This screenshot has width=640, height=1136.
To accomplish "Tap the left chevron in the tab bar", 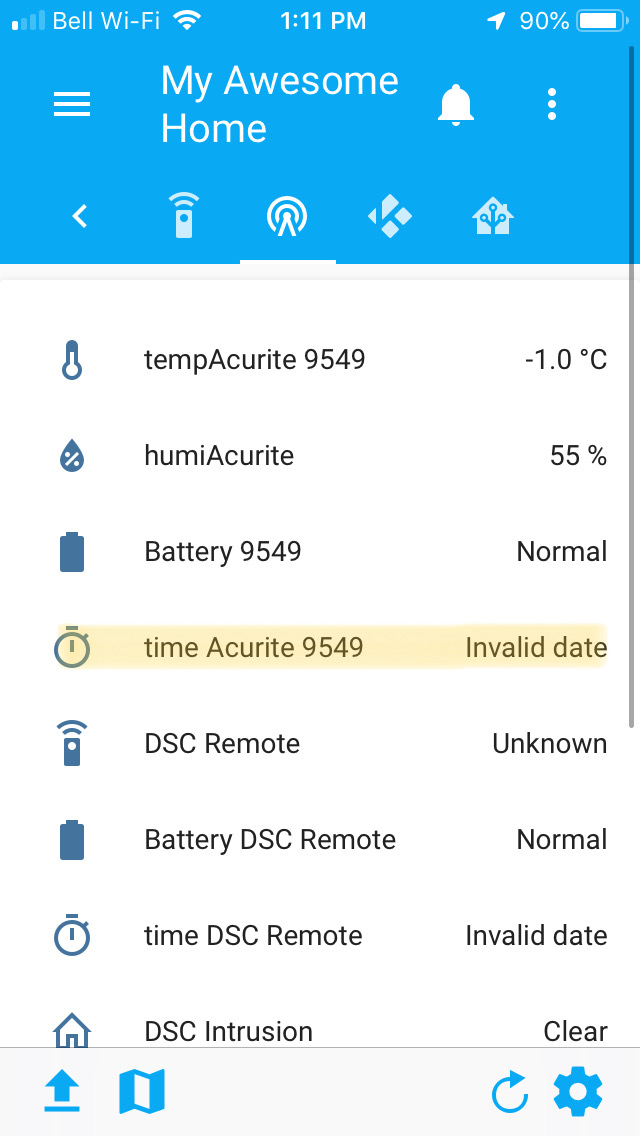I will 80,215.
